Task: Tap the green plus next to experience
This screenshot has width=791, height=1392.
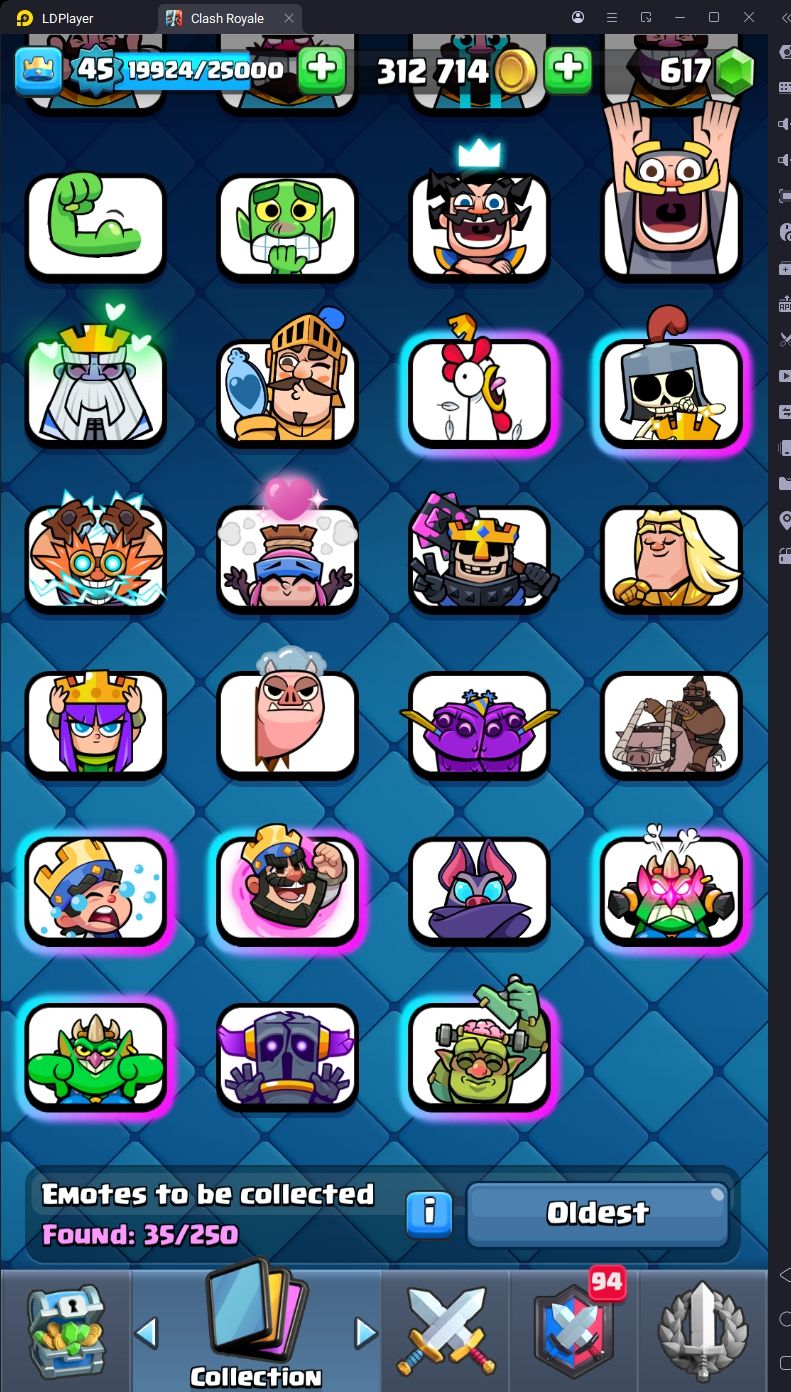Action: coord(321,70)
